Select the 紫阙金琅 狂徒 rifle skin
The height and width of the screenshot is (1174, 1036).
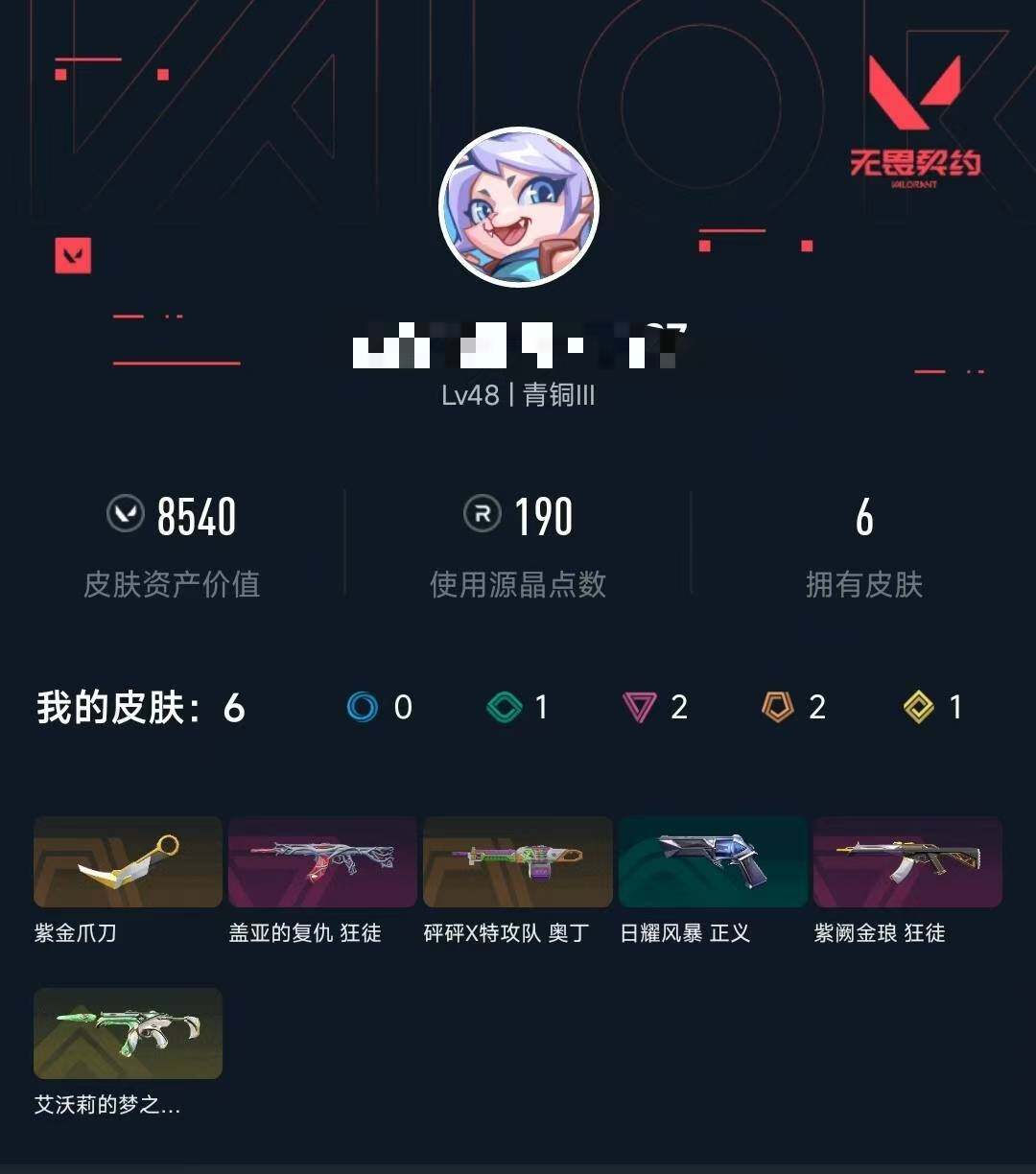pyautogui.click(x=908, y=860)
